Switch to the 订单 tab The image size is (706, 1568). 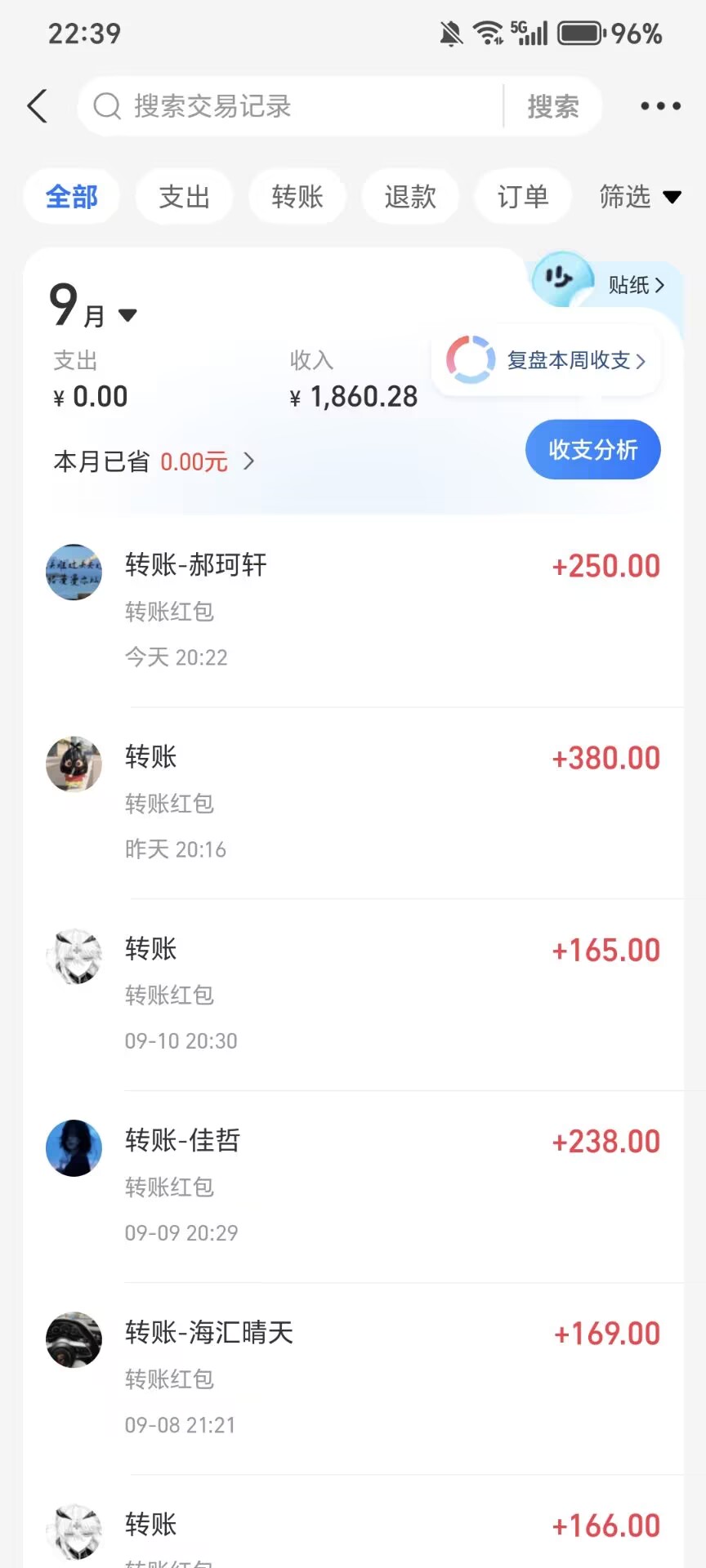coord(523,196)
